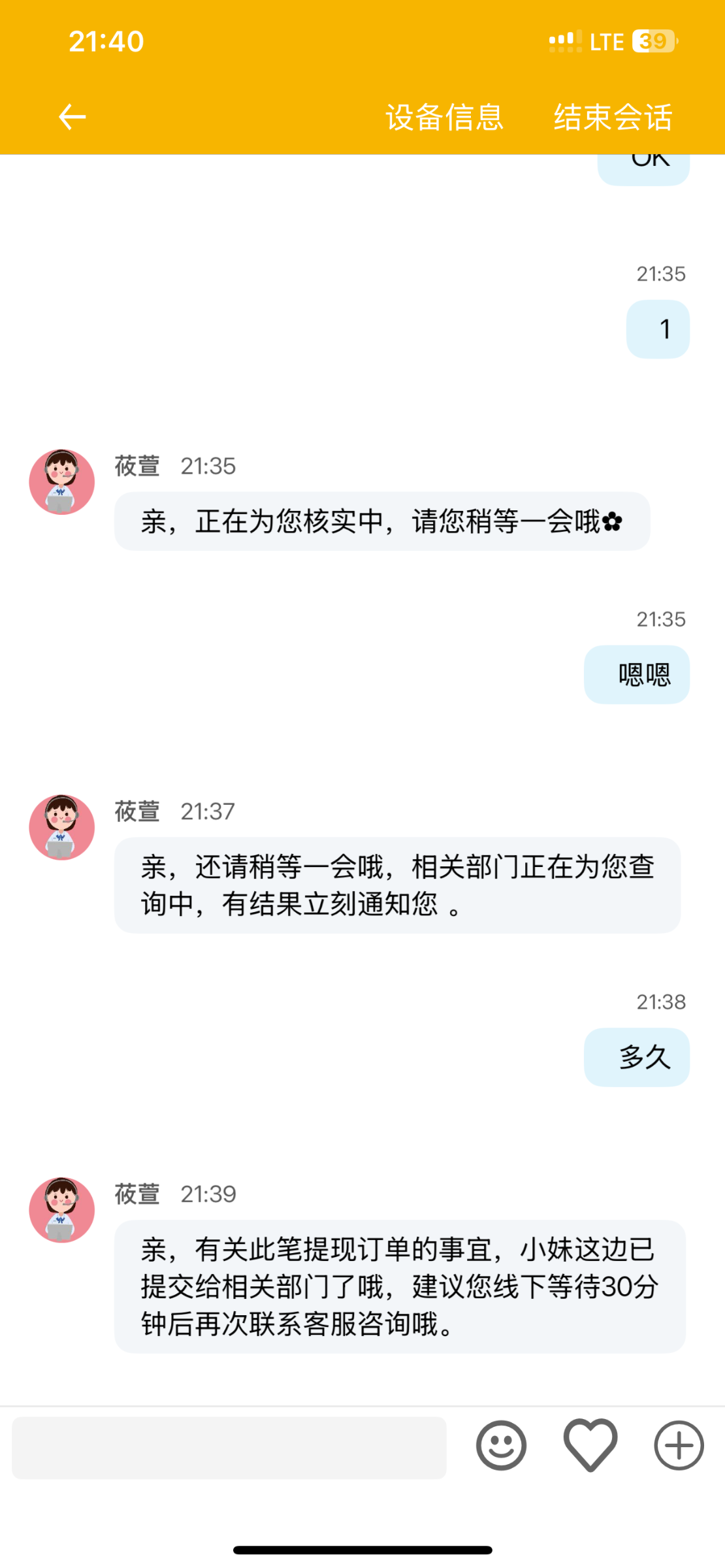
Task: Expand the user's 嗯嗯 reply bubble
Action: (x=636, y=674)
